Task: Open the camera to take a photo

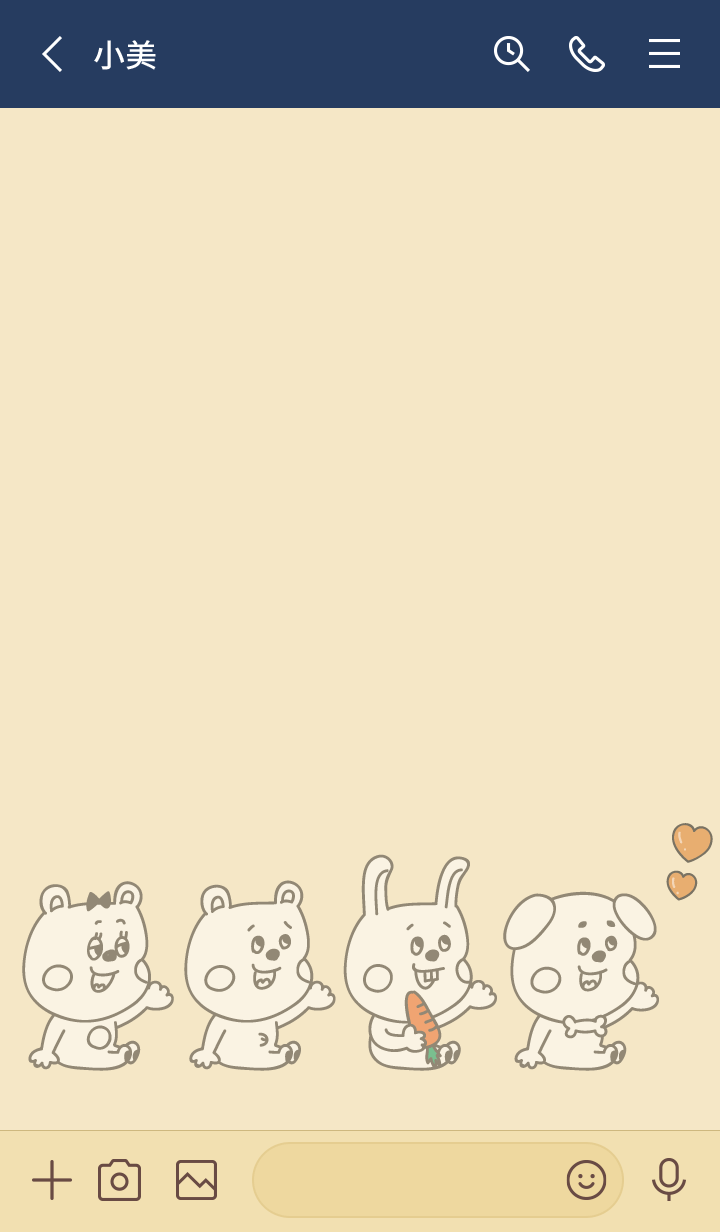Action: pyautogui.click(x=120, y=1180)
